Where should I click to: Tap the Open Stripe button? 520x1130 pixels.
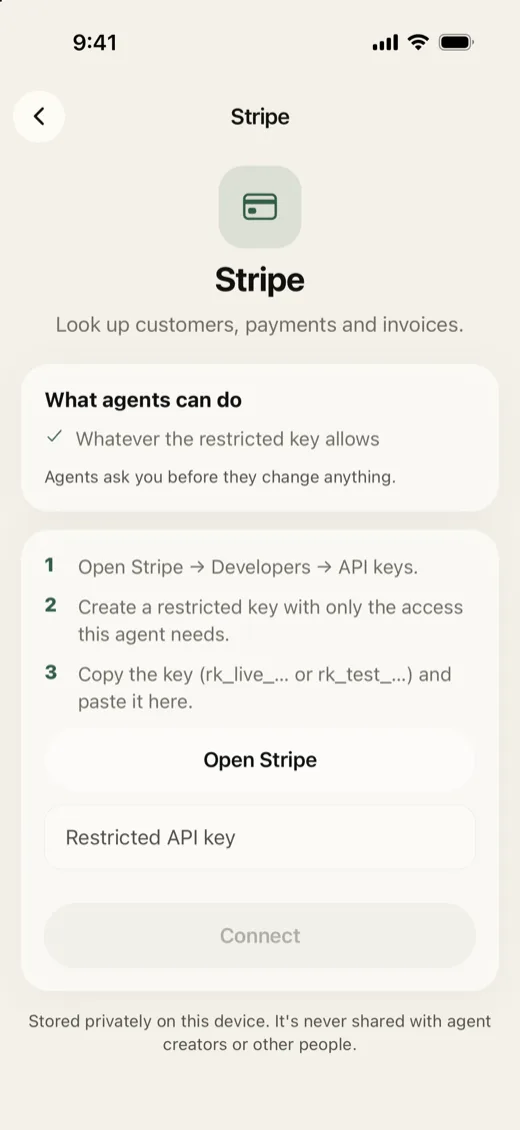[x=260, y=760]
